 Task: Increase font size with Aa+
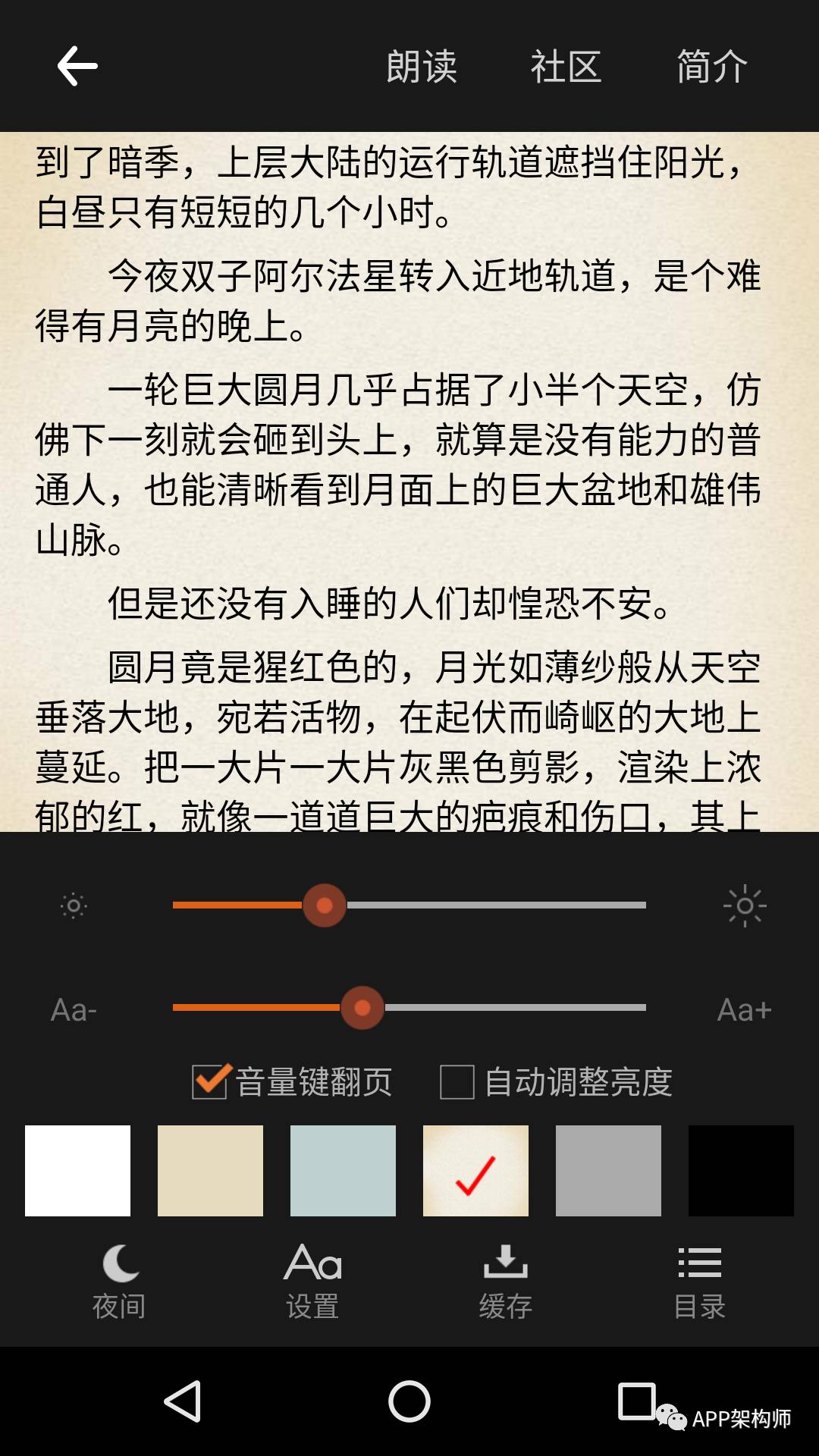point(744,1010)
